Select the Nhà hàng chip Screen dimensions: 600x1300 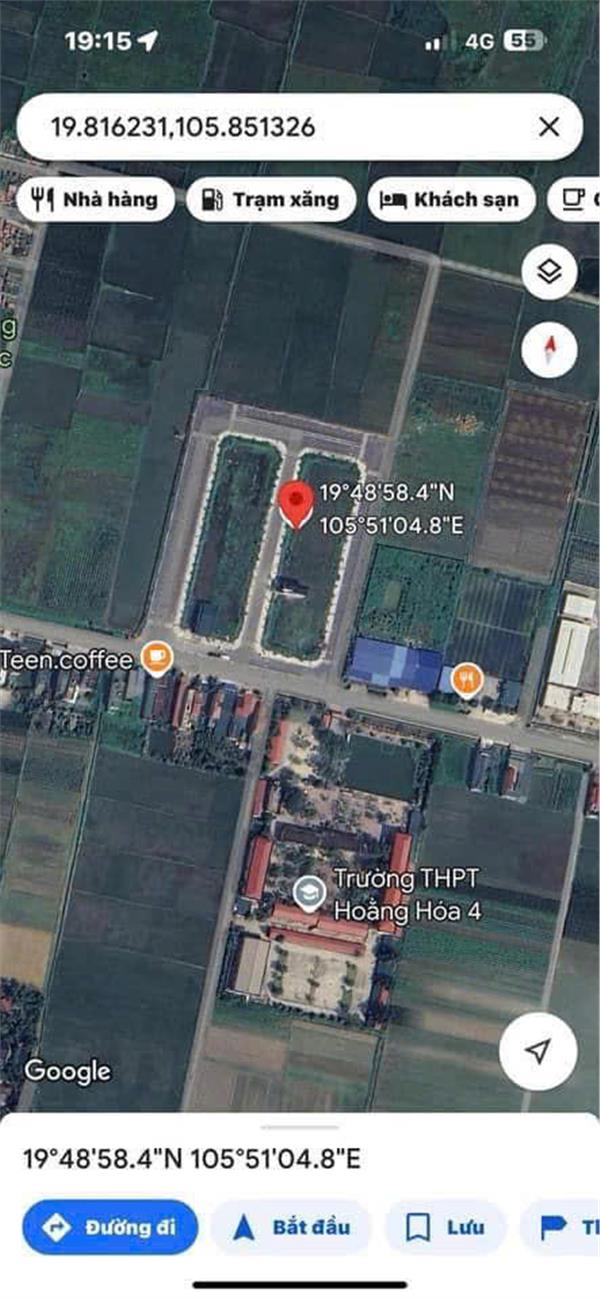(96, 199)
